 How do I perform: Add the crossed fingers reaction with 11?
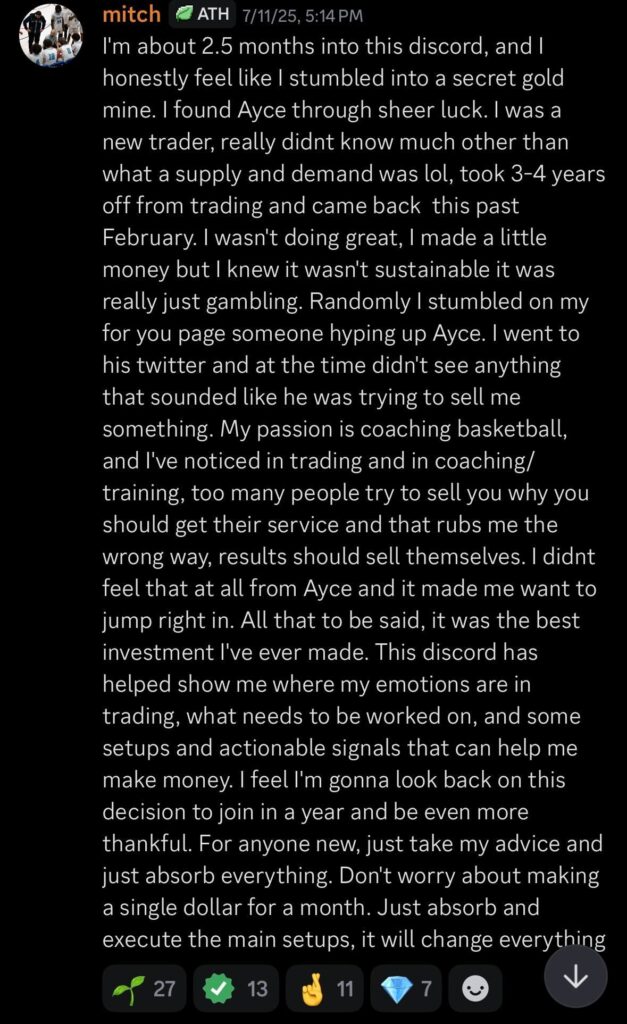(x=325, y=989)
